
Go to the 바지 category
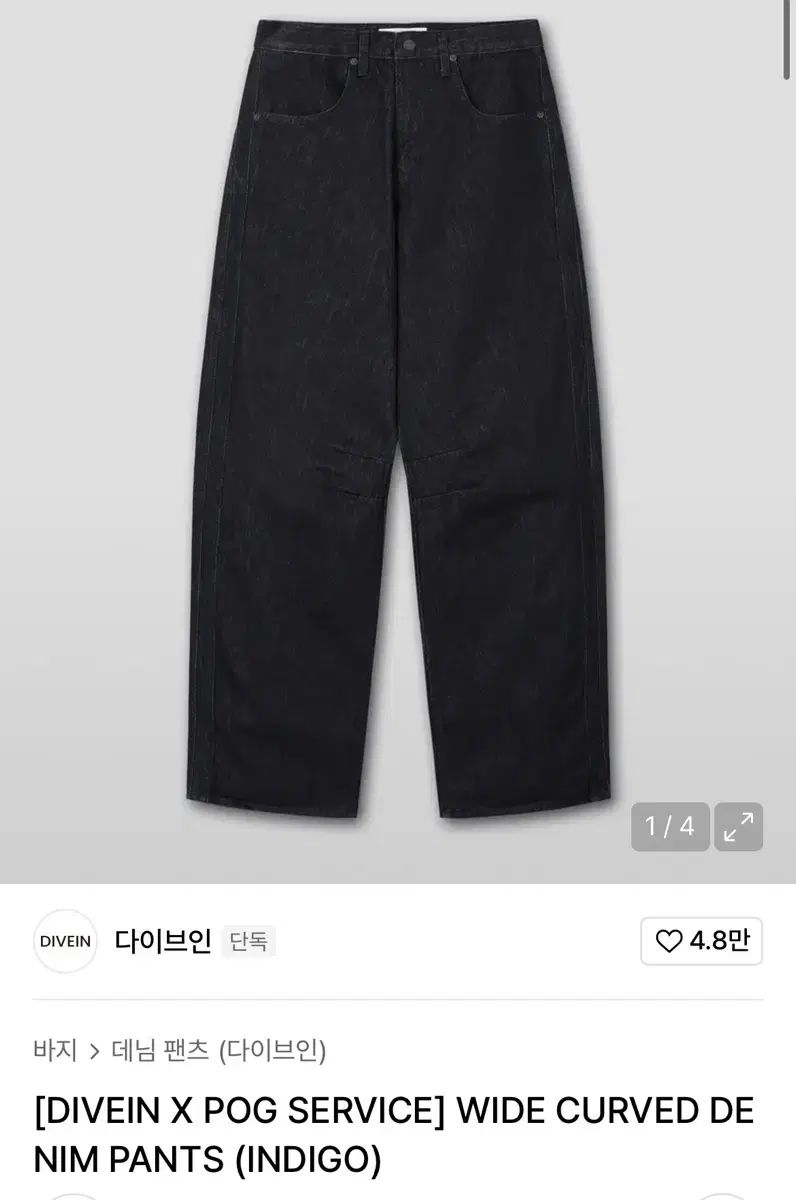[55, 1050]
